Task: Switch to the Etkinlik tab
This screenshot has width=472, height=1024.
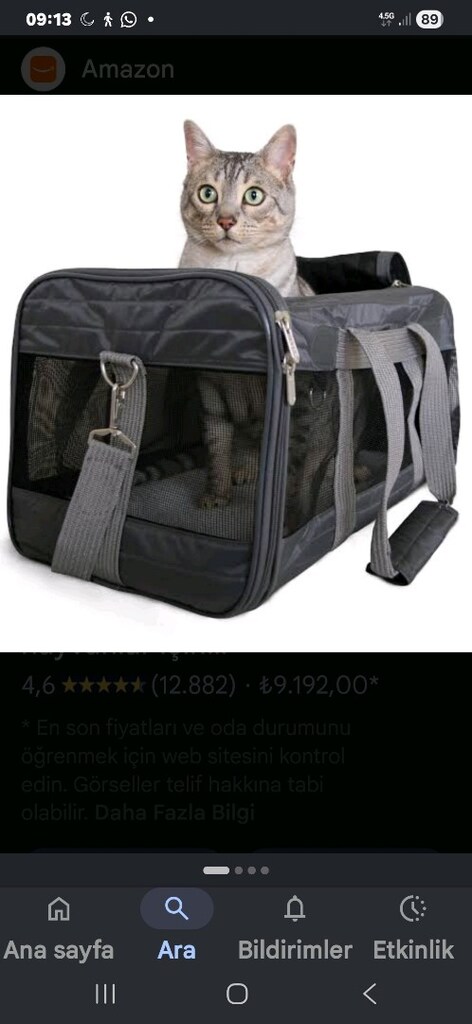Action: 413,926
